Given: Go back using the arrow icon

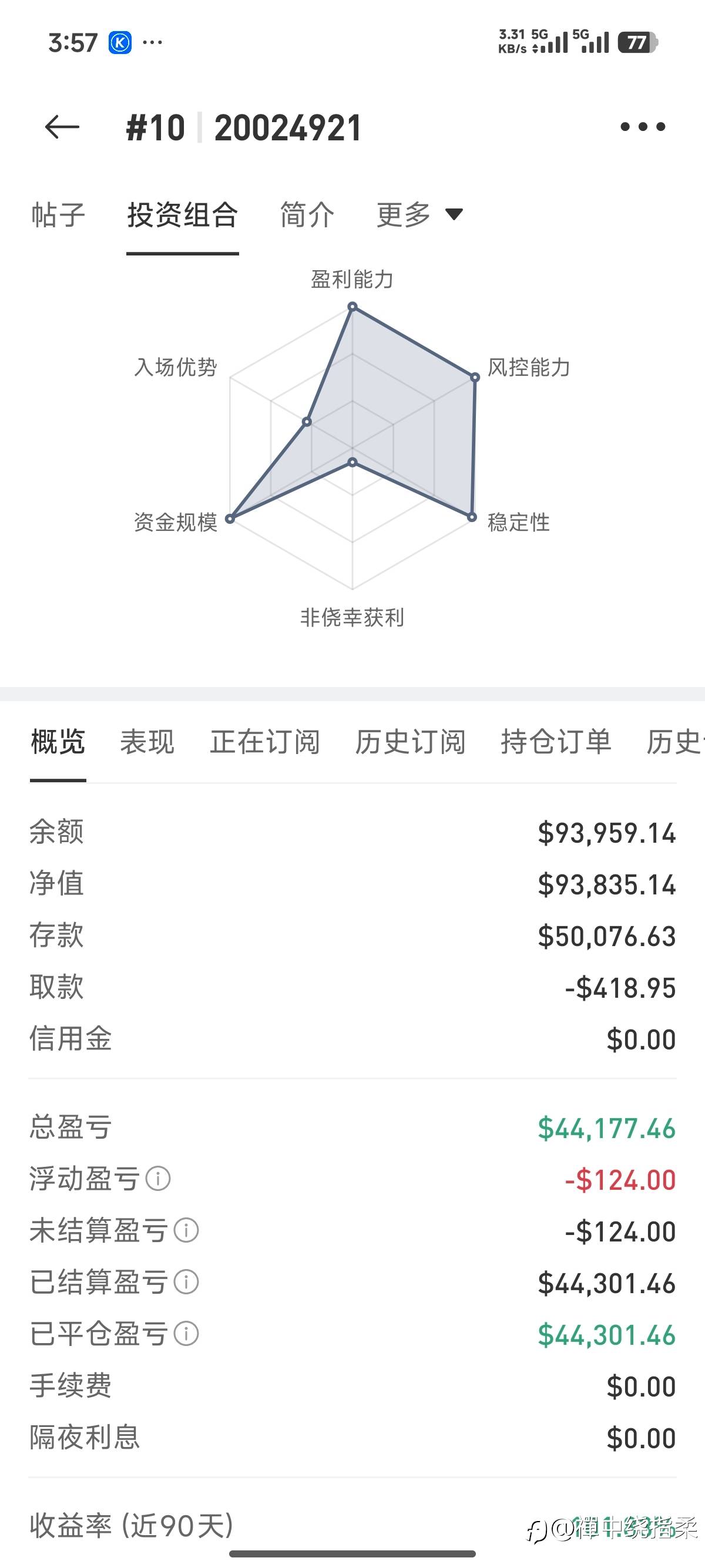Looking at the screenshot, I should click(x=62, y=127).
